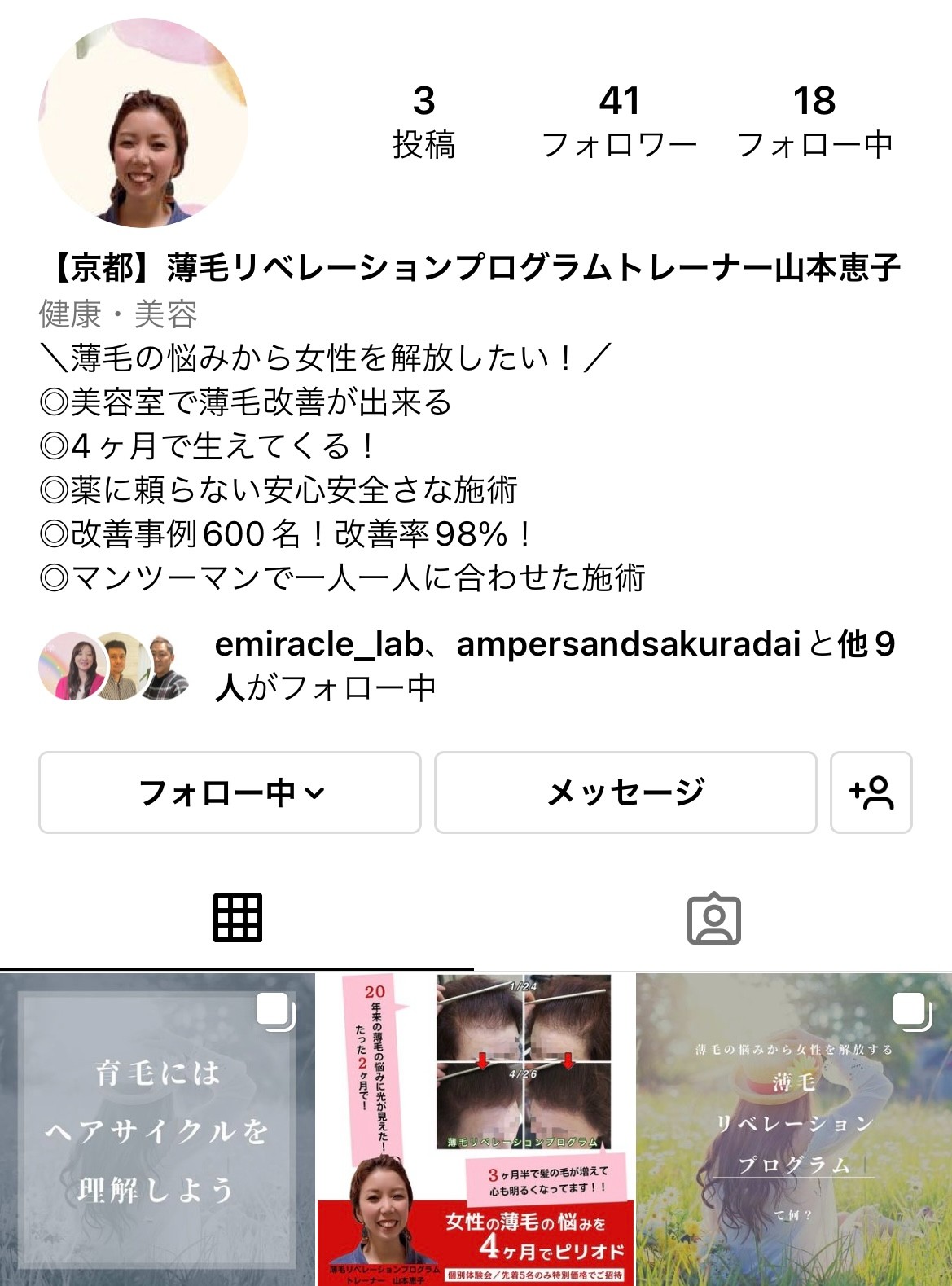The image size is (952, 1286).
Task: Tap the メッセージ button
Action: (x=625, y=792)
